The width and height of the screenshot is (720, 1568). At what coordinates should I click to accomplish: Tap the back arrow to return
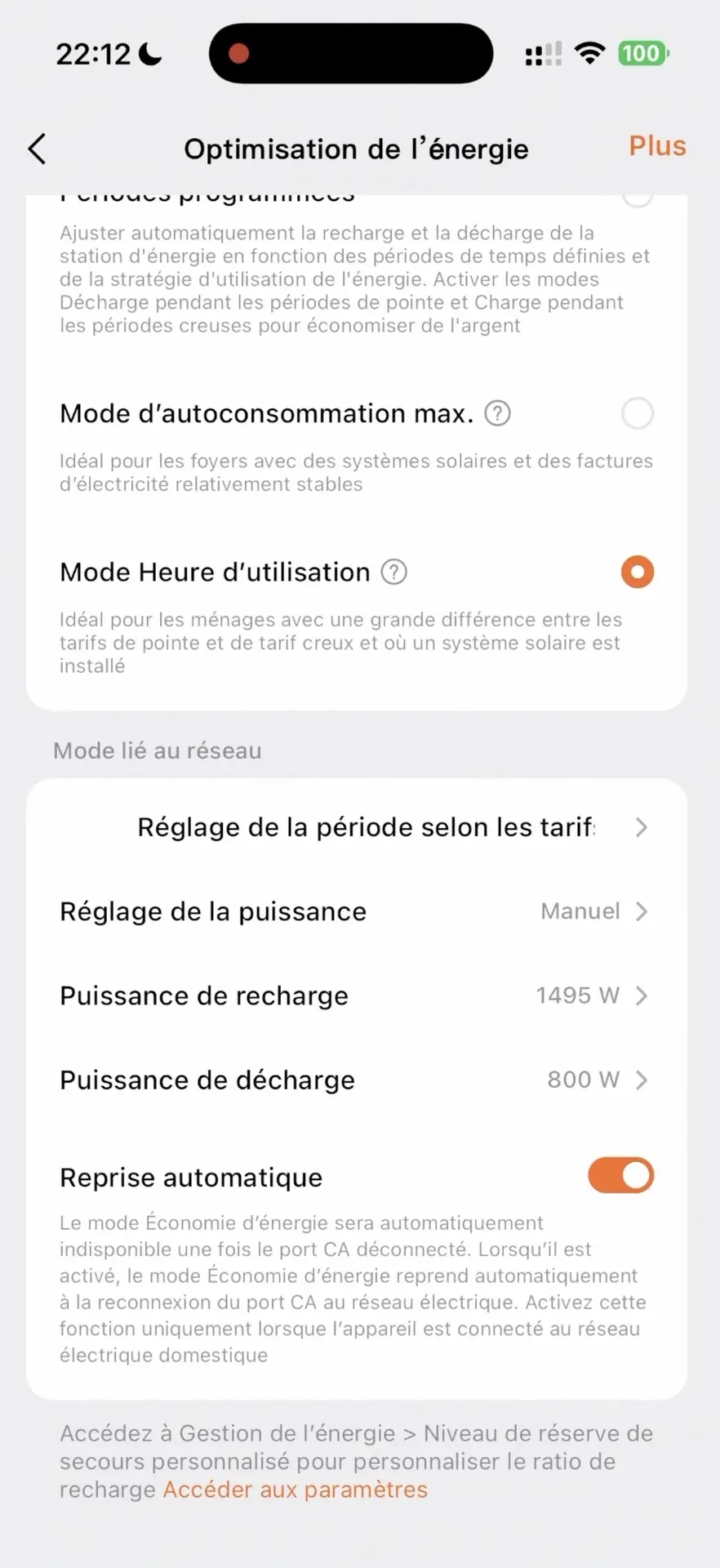36,149
